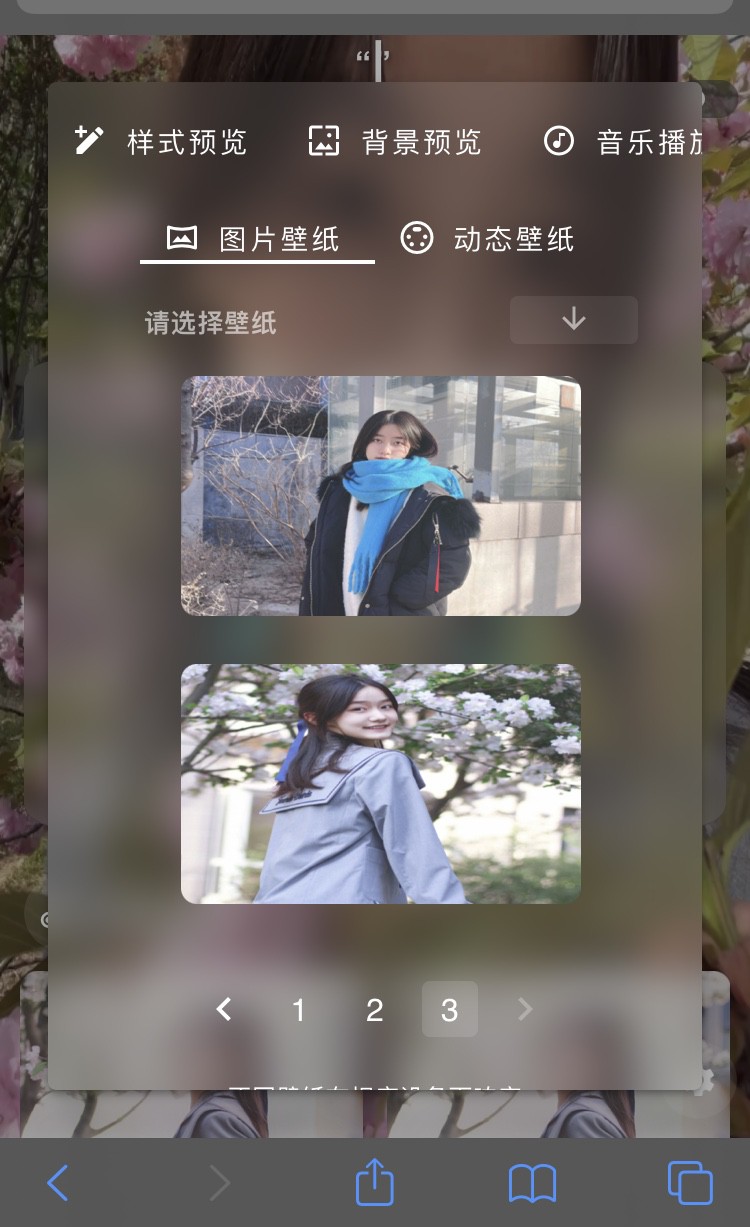Open the 音乐播放 music player tab
This screenshot has width=750, height=1227.
coord(622,142)
